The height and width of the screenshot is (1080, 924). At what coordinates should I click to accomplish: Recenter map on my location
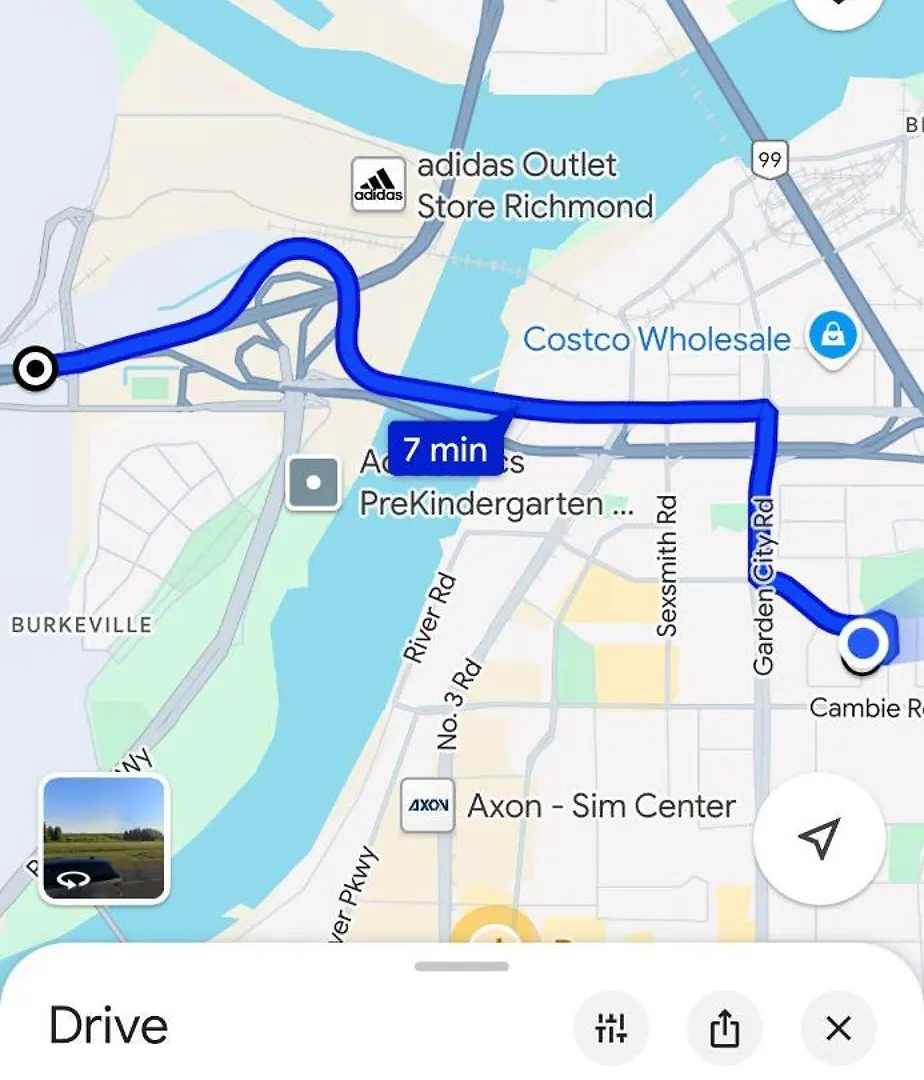point(819,838)
